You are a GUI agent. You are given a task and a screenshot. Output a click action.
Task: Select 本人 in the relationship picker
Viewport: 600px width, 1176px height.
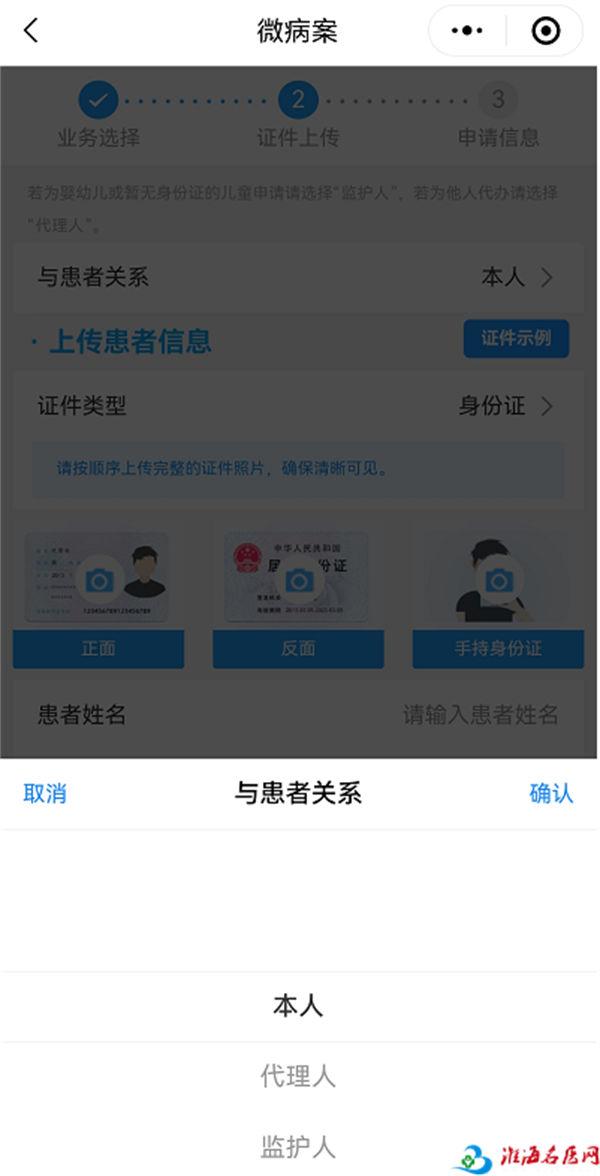click(x=298, y=1006)
